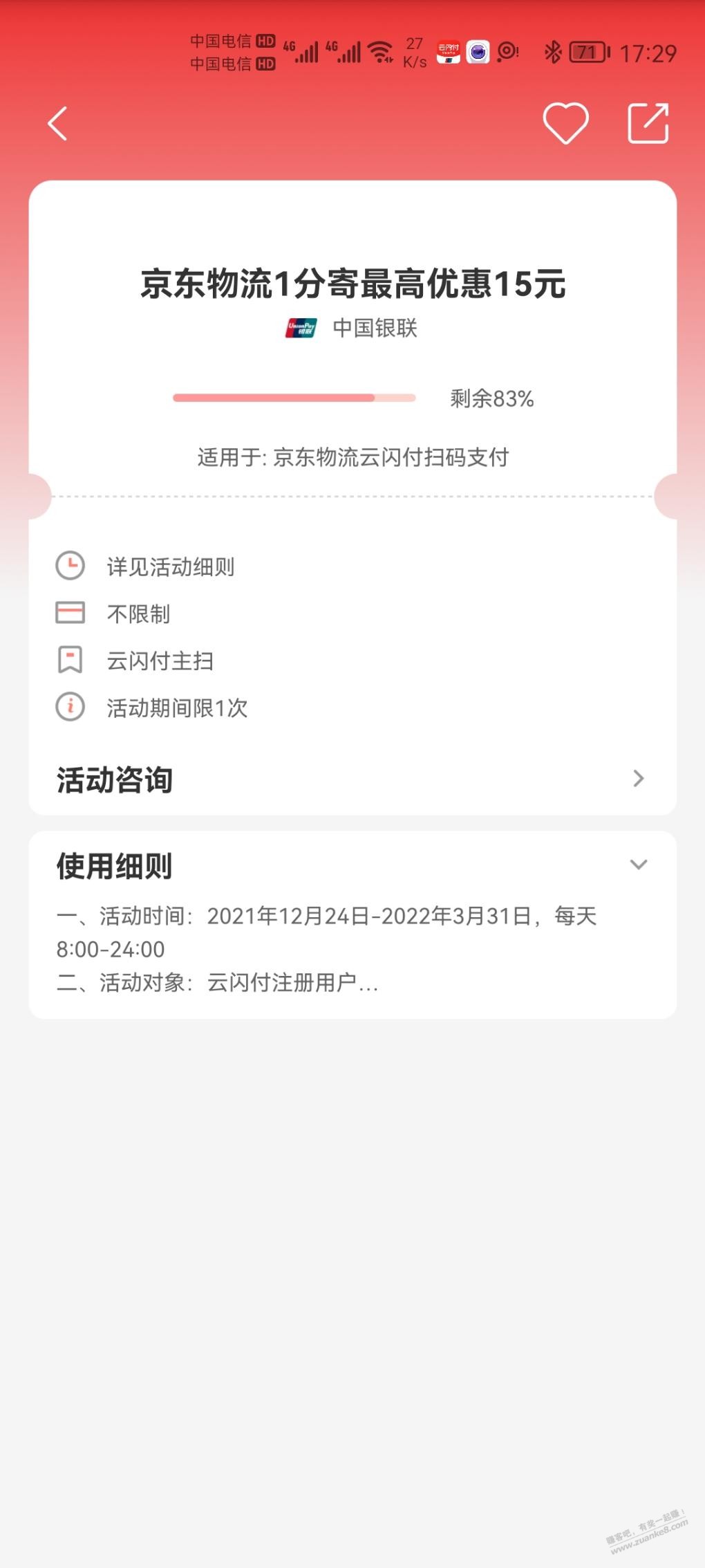
Task: Open the 活动咨询 row
Action: tap(352, 780)
